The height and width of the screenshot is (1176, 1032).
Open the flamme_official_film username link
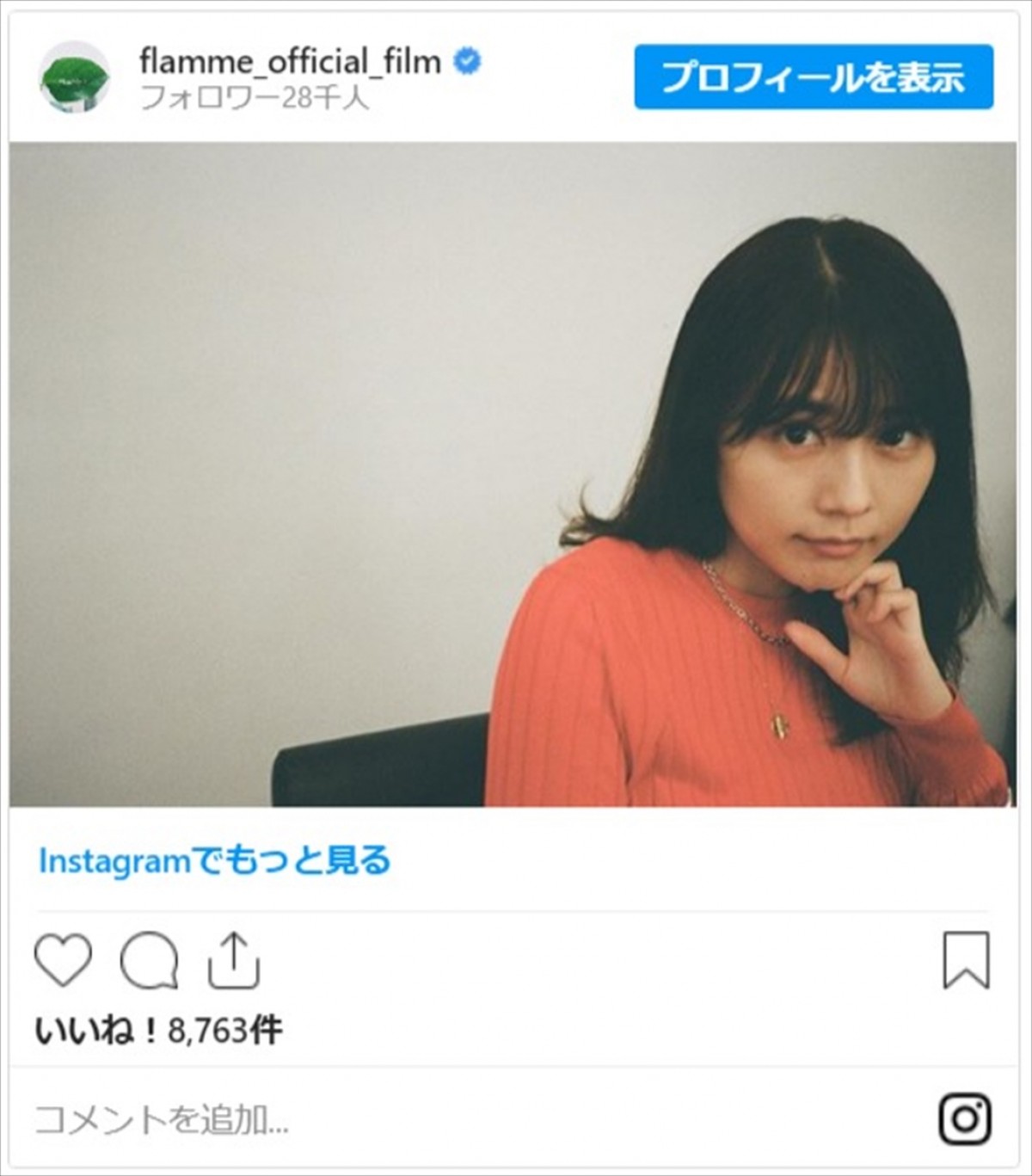(290, 62)
